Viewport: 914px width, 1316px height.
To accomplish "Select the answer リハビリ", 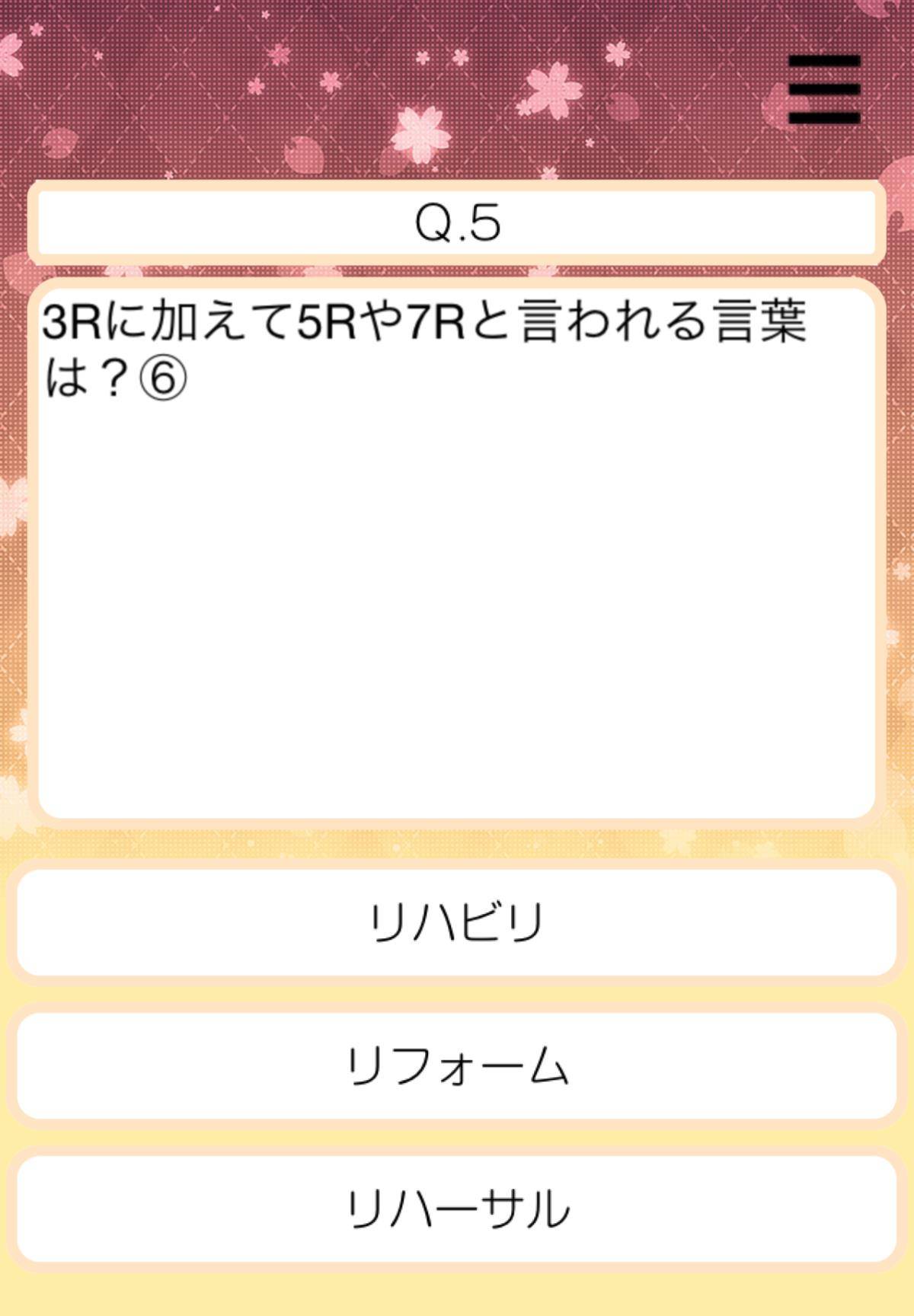I will coord(457,922).
